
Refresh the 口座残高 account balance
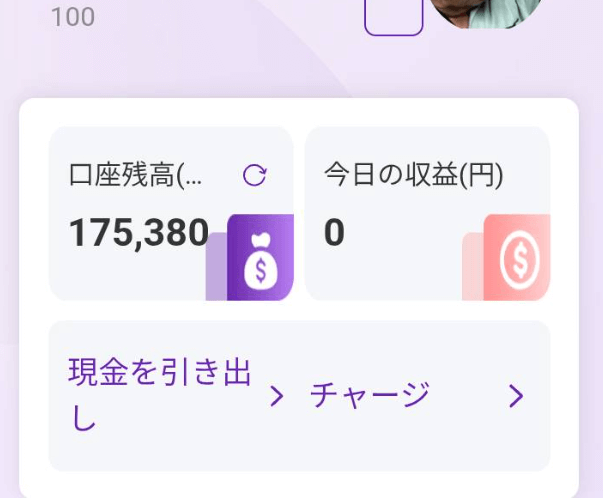tap(255, 176)
